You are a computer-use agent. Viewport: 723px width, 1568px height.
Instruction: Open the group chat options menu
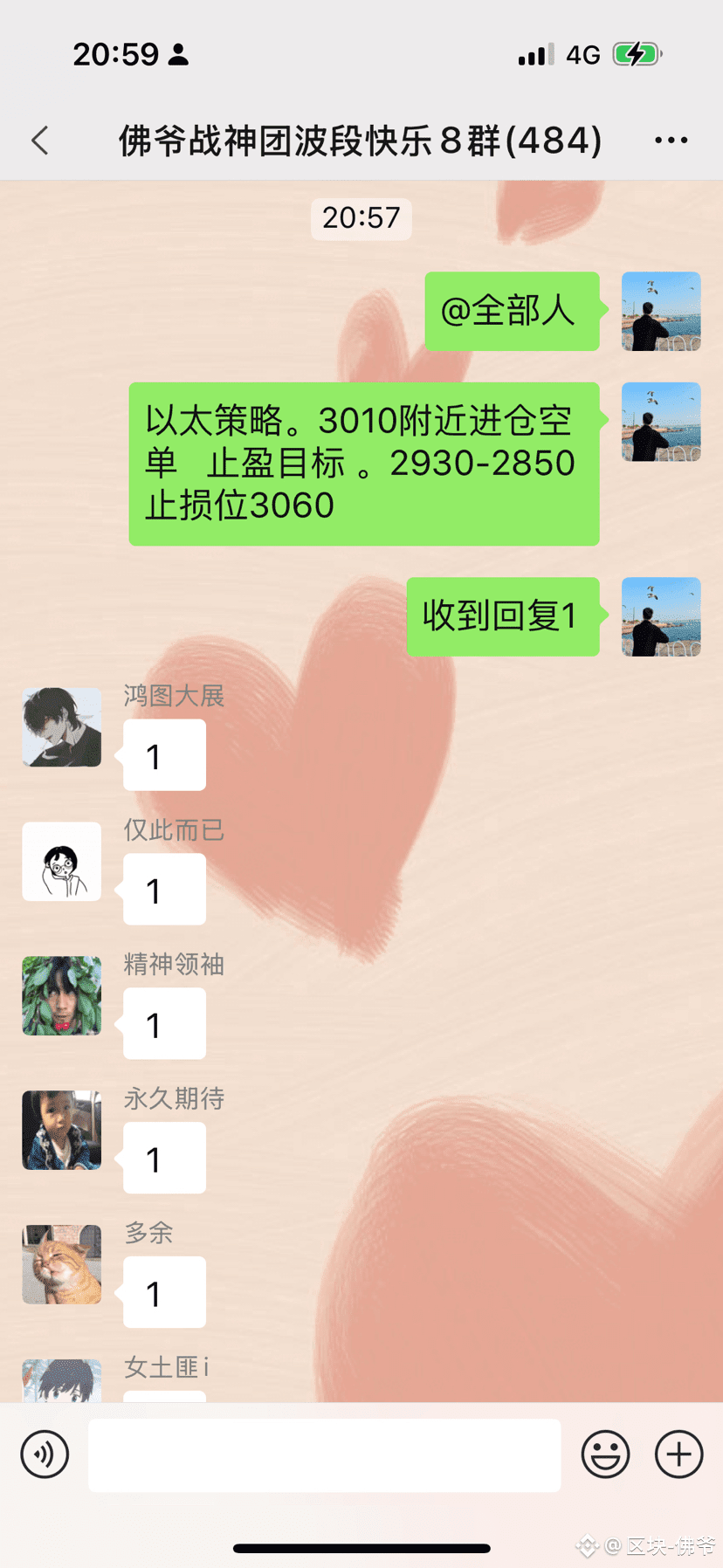671,141
